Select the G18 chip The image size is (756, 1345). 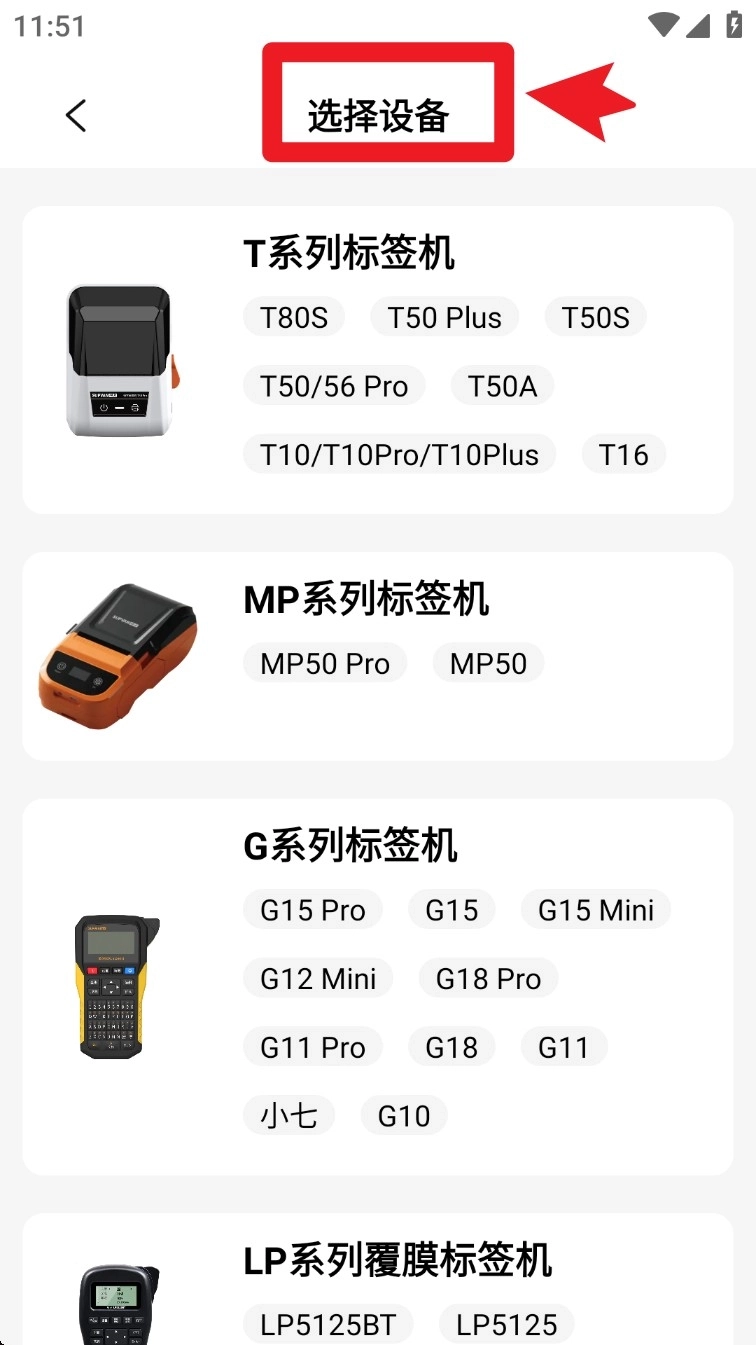pos(451,1047)
